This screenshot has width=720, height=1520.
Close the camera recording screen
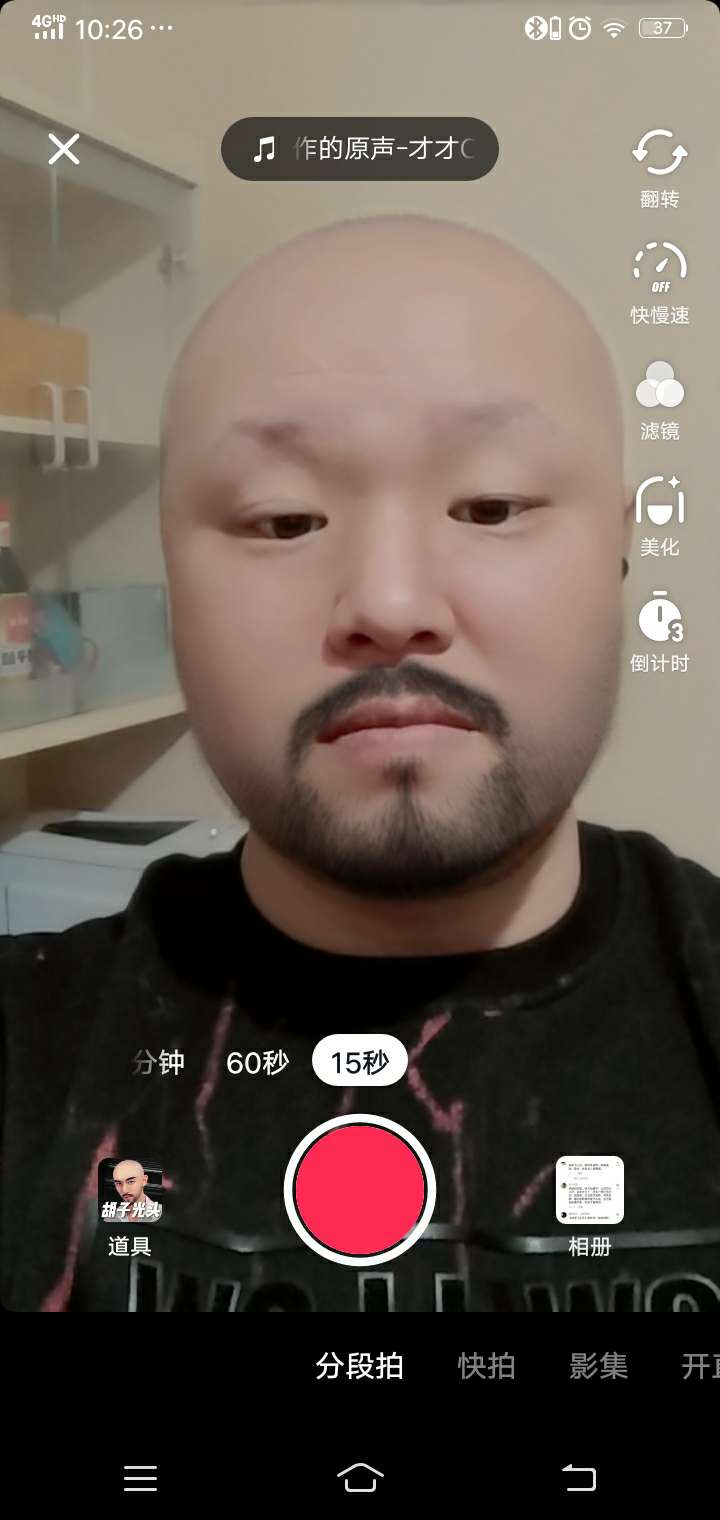click(x=64, y=150)
